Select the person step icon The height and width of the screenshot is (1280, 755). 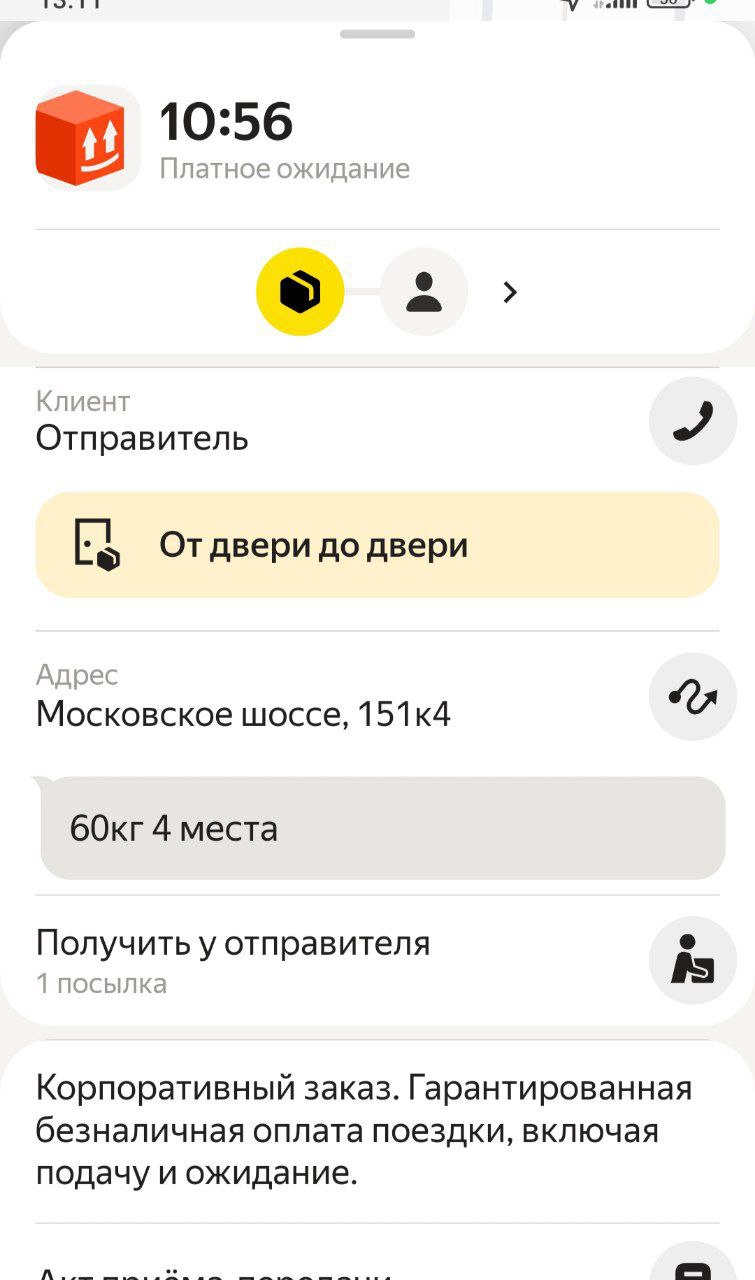424,292
